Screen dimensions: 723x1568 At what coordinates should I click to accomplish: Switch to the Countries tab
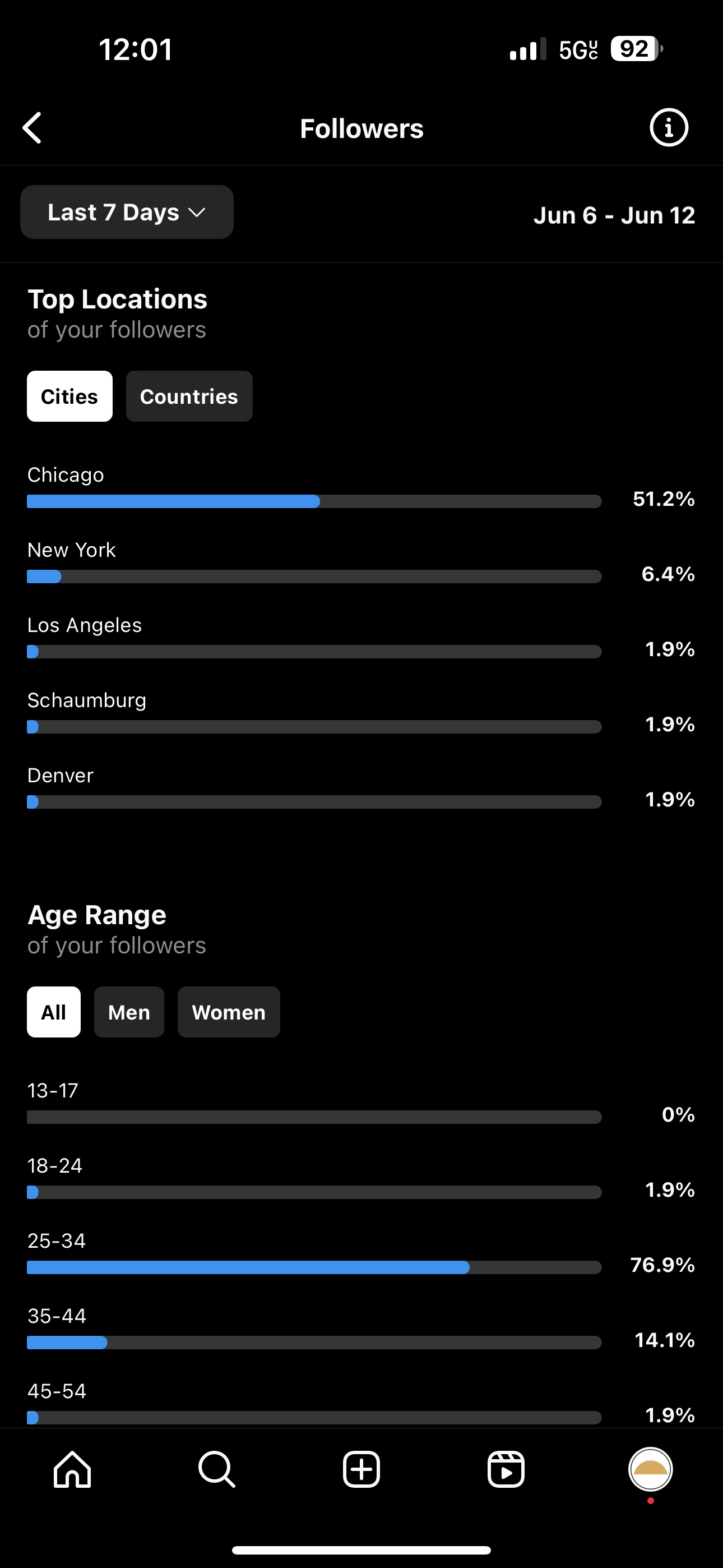click(x=189, y=396)
